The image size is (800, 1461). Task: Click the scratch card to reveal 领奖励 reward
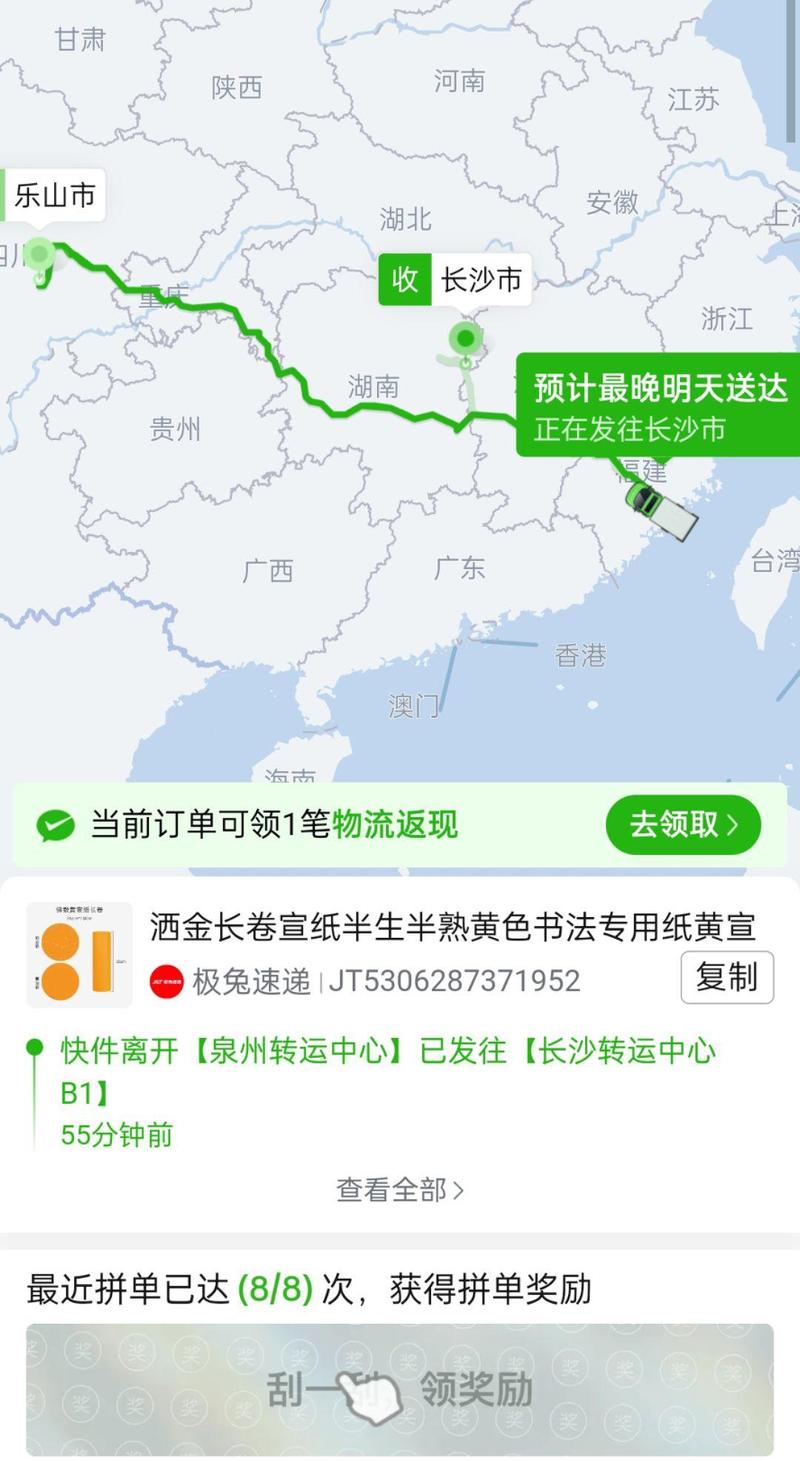pos(400,1390)
